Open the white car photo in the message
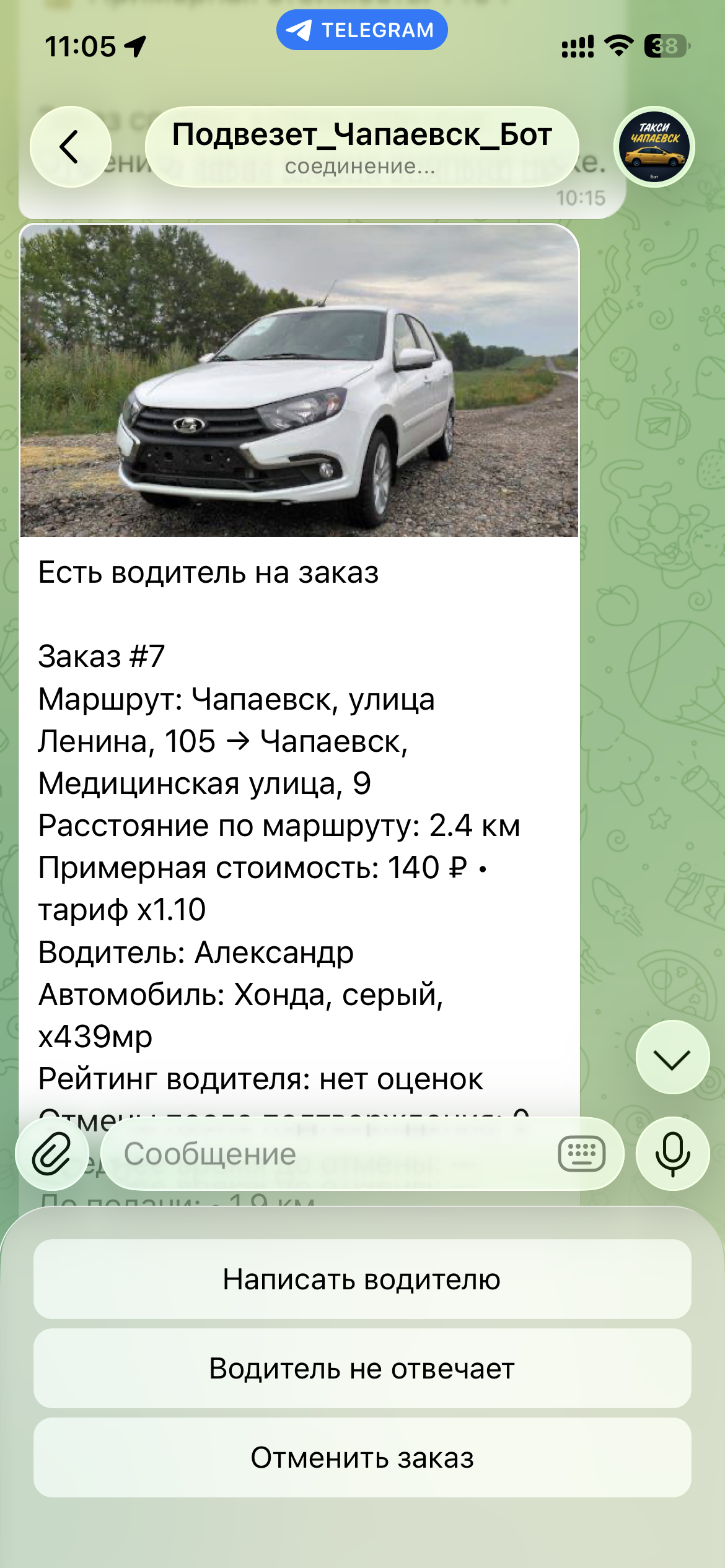 [x=299, y=380]
